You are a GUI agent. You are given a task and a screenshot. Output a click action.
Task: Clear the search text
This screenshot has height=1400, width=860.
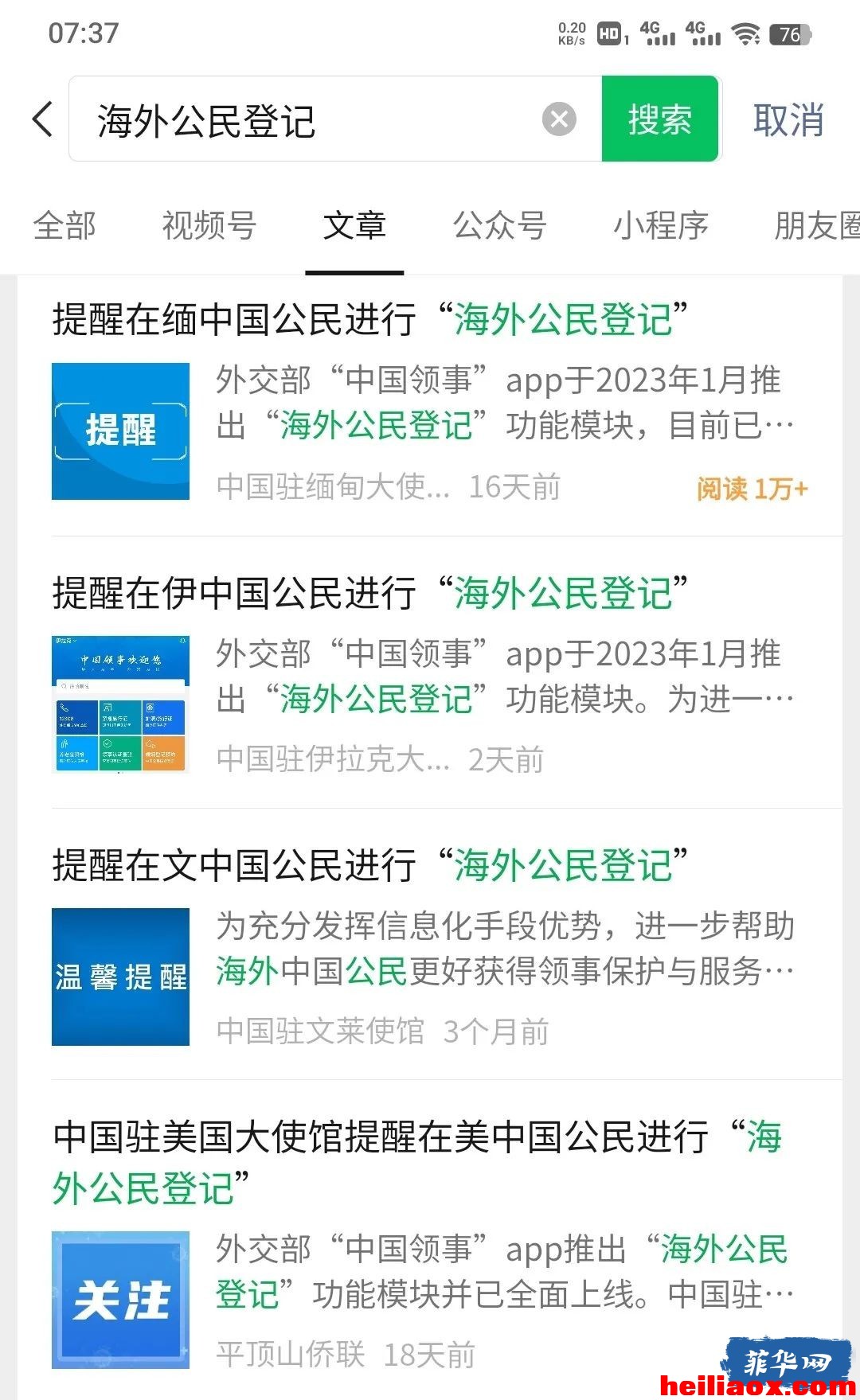(x=559, y=119)
